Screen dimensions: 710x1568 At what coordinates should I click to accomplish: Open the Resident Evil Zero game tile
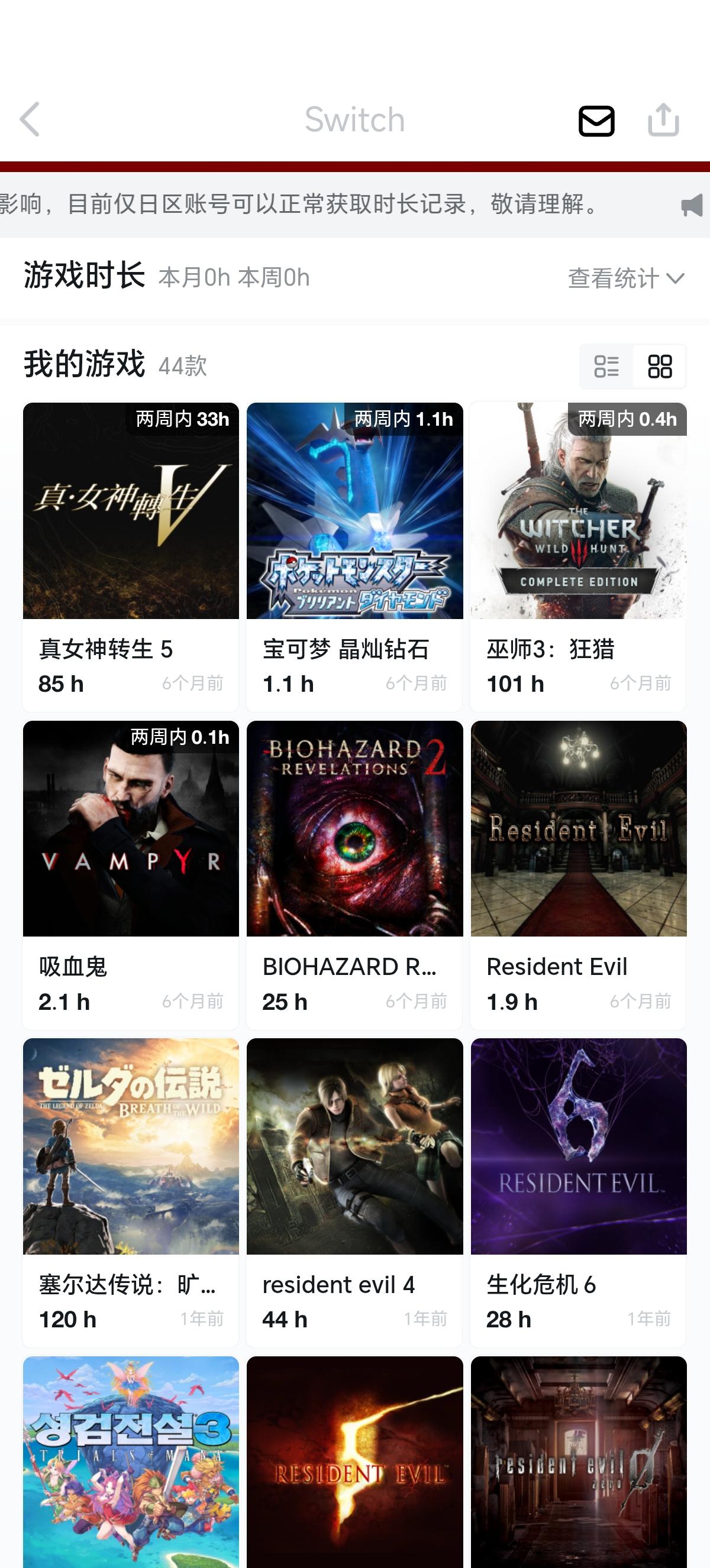(579, 1461)
